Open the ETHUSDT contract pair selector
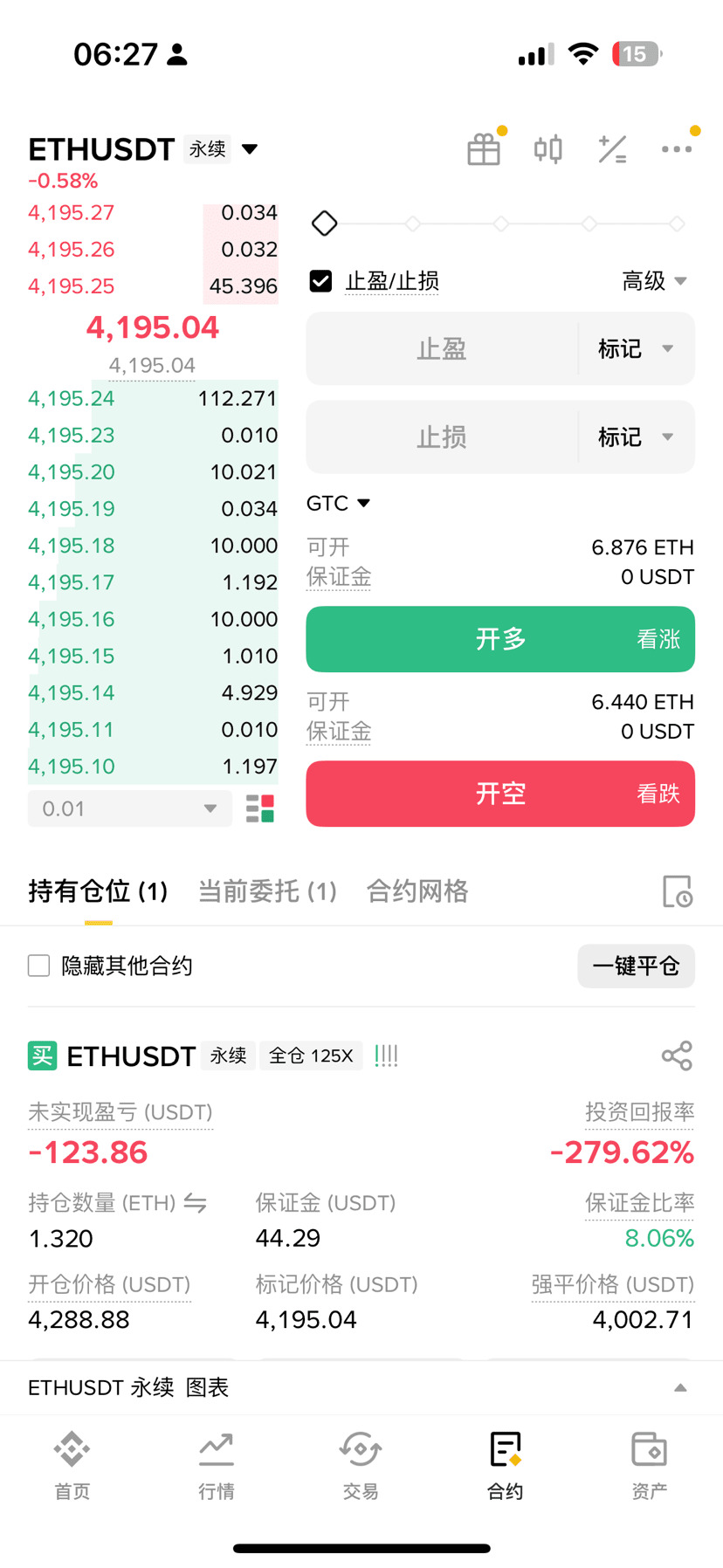 click(x=144, y=149)
